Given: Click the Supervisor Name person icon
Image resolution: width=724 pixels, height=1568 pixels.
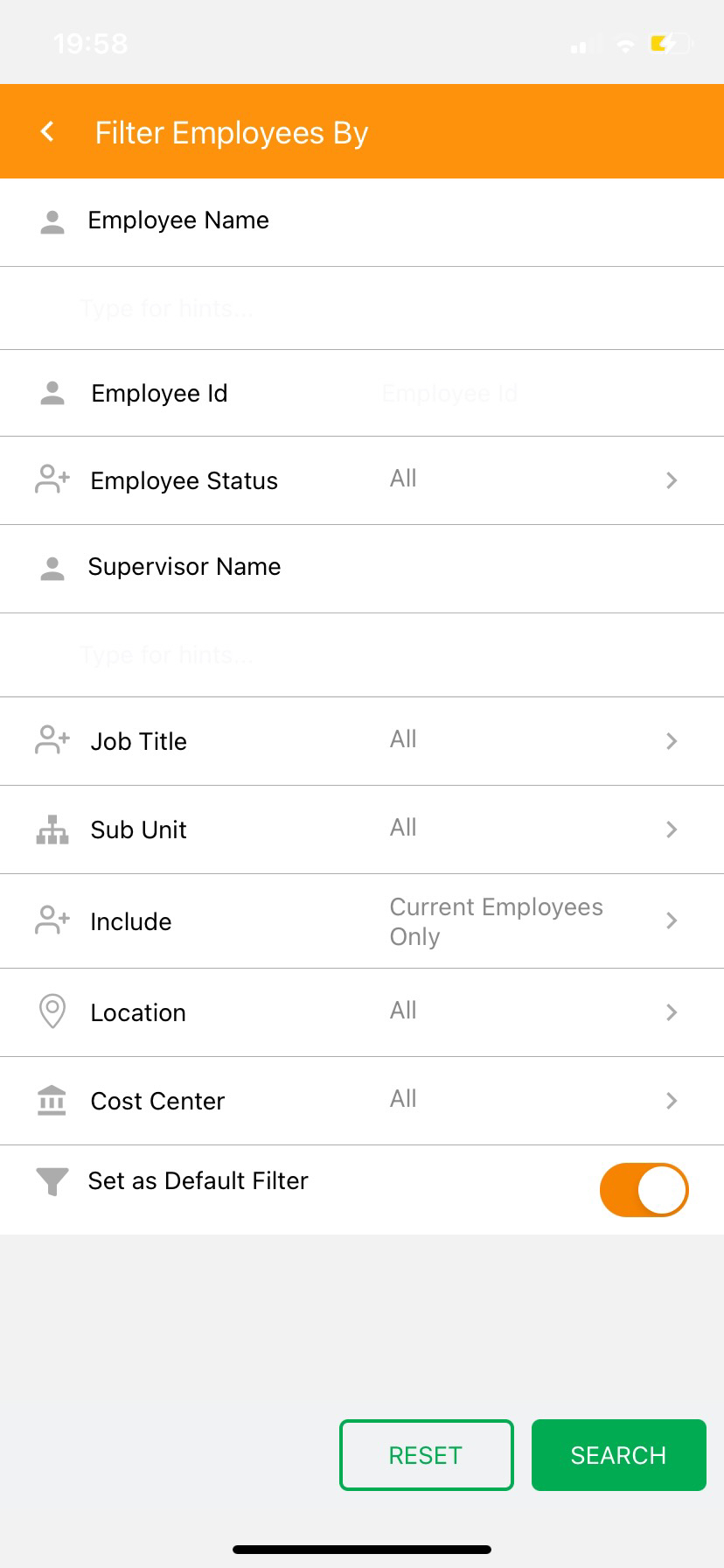Looking at the screenshot, I should click(x=52, y=569).
